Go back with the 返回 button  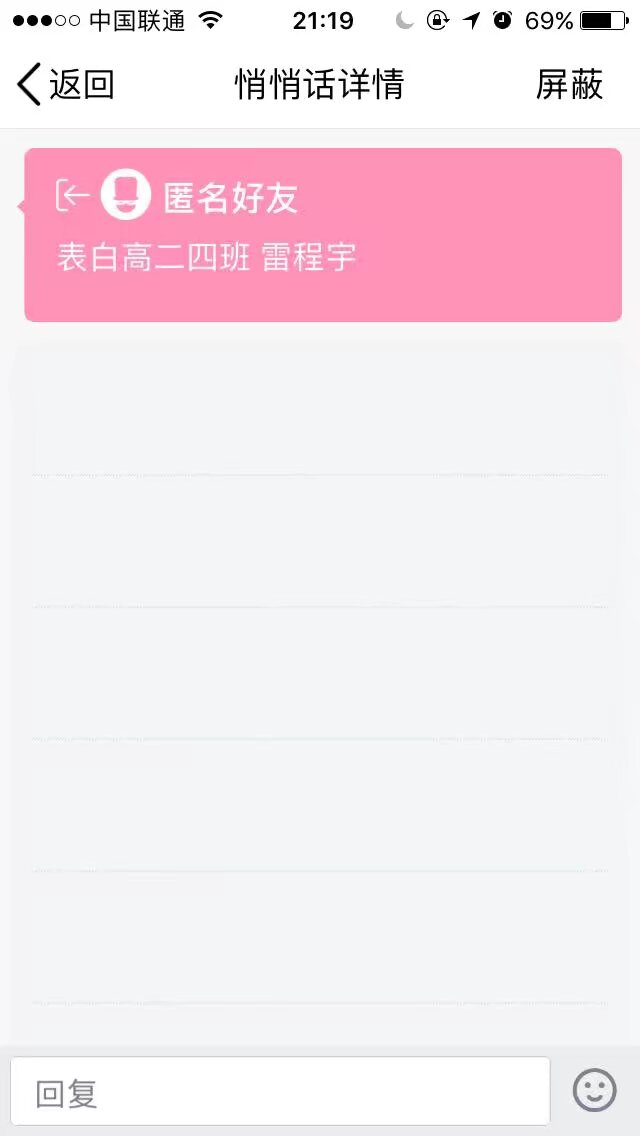point(65,85)
